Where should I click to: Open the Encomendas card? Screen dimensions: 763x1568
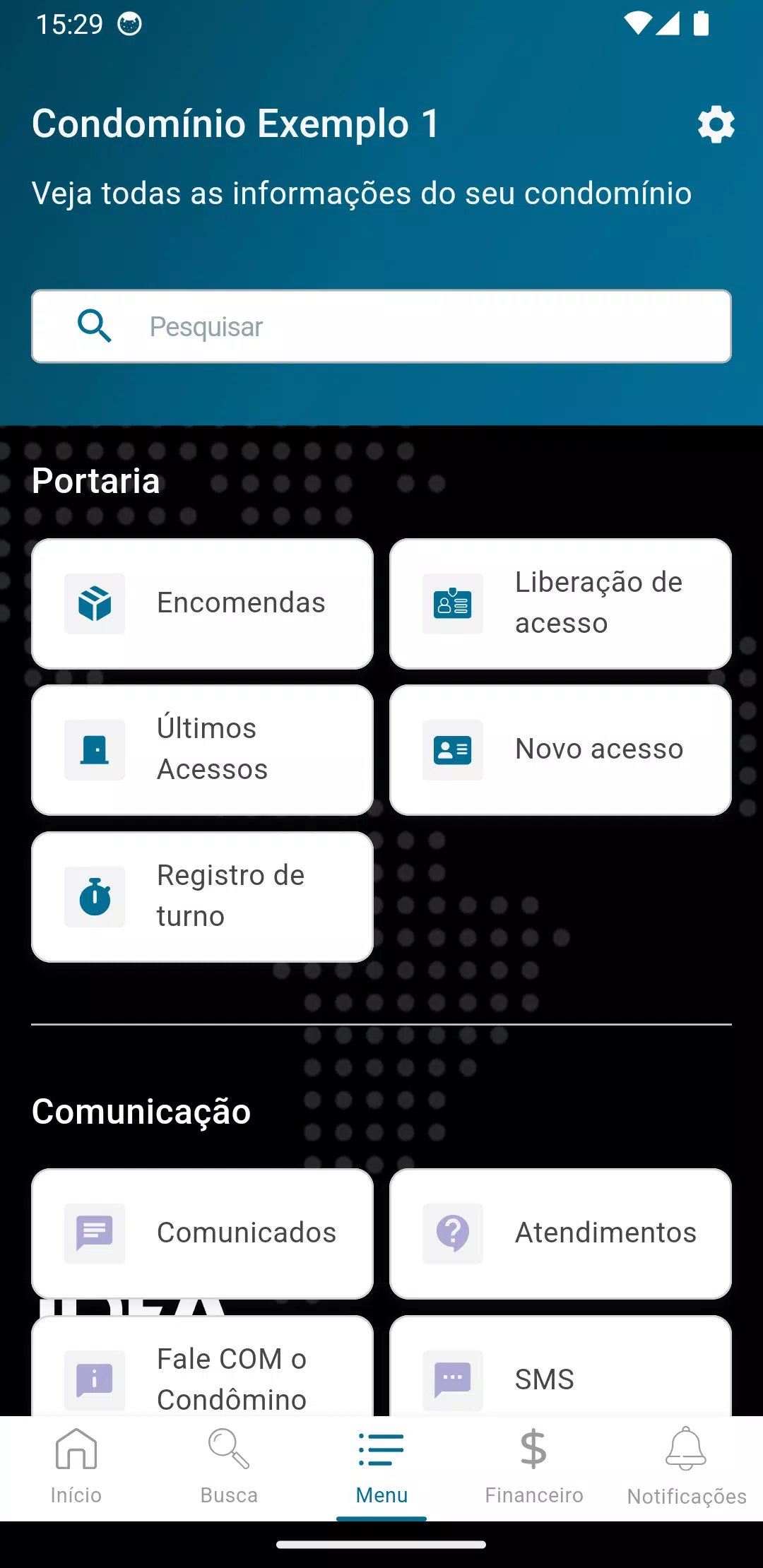(203, 604)
